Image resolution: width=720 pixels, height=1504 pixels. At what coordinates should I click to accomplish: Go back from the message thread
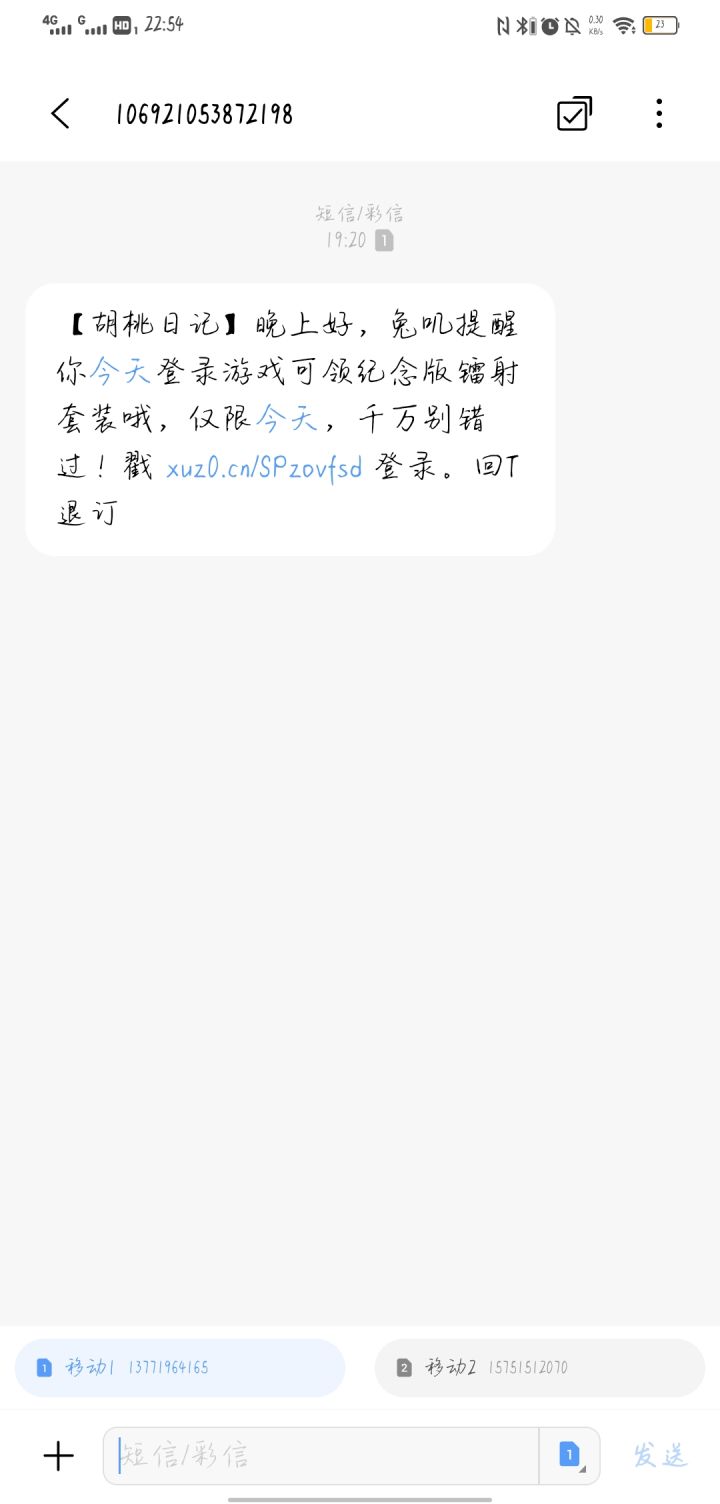pyautogui.click(x=60, y=114)
